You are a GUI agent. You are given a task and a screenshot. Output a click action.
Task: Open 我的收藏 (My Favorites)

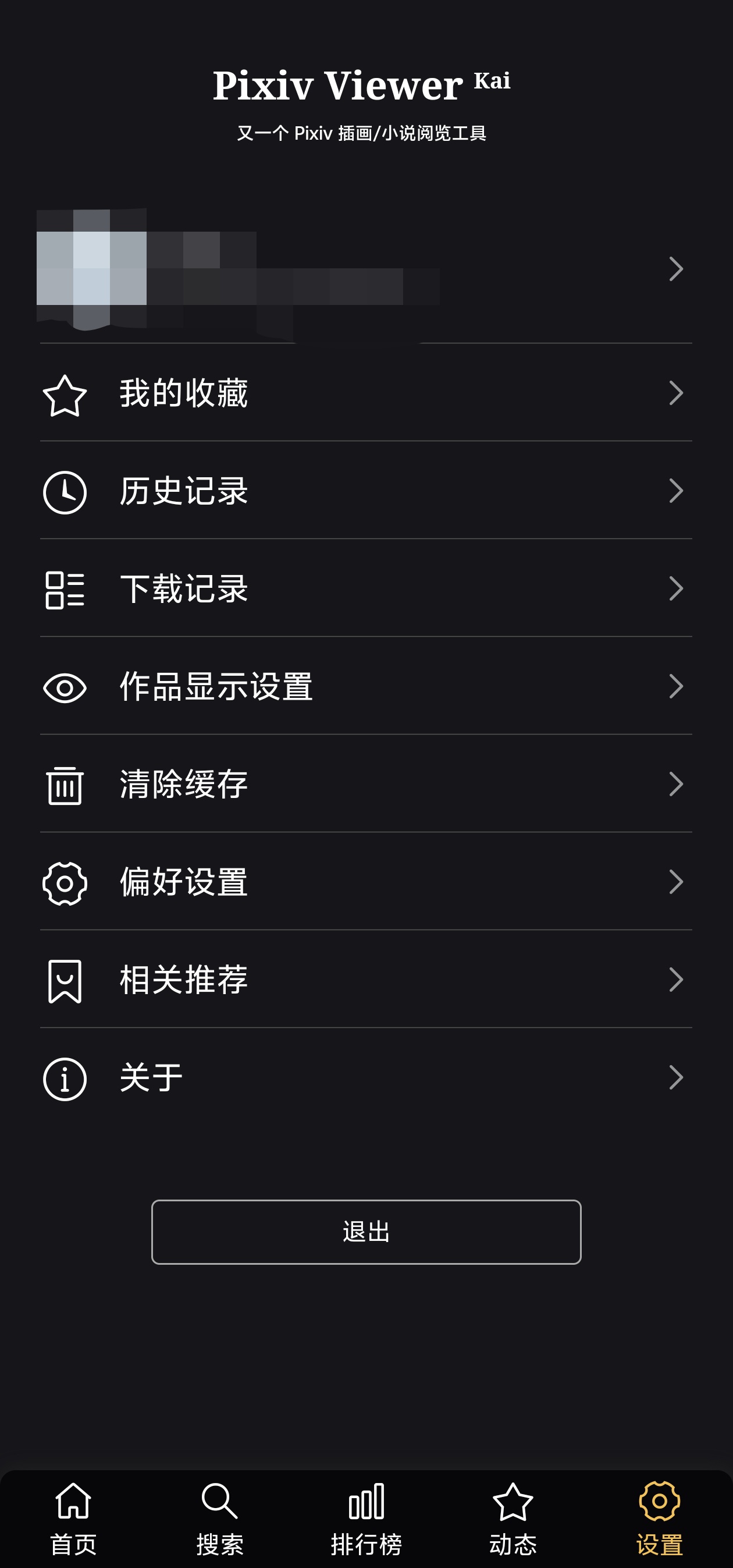365,393
